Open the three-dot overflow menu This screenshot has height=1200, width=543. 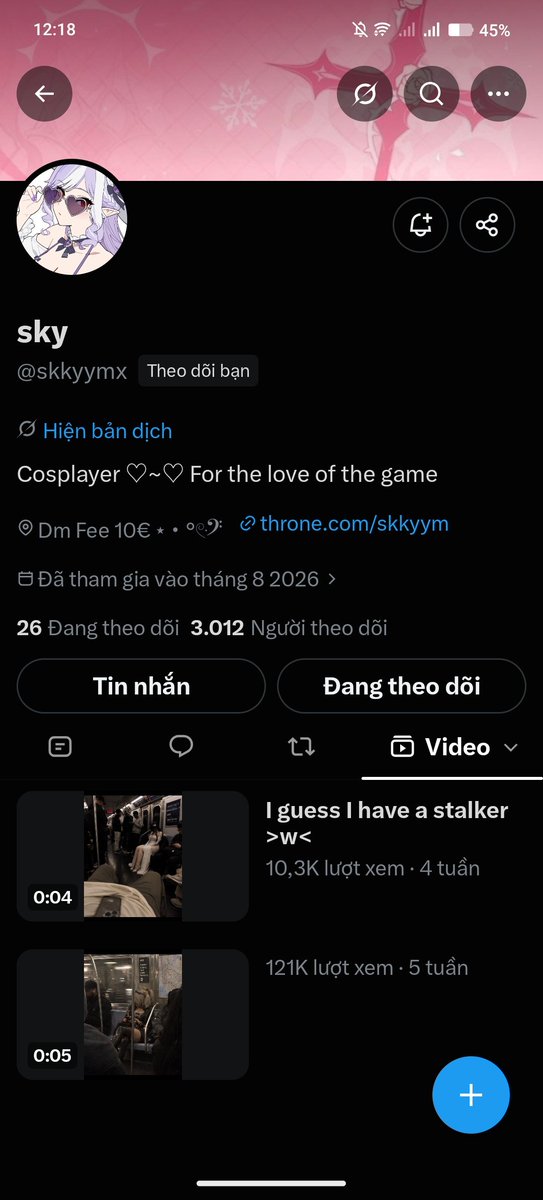pyautogui.click(x=499, y=94)
